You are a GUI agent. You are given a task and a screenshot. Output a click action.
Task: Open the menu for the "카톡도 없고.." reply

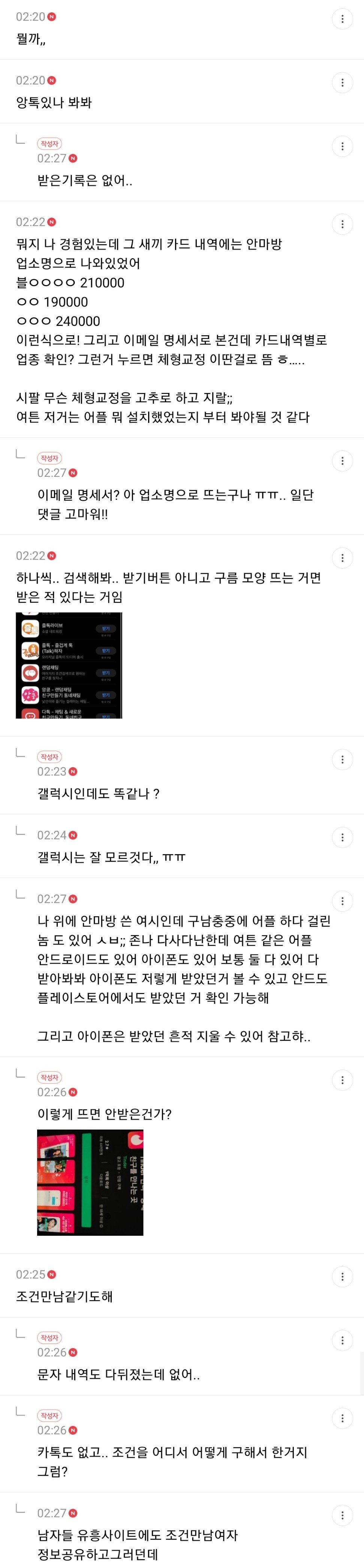click(342, 1418)
